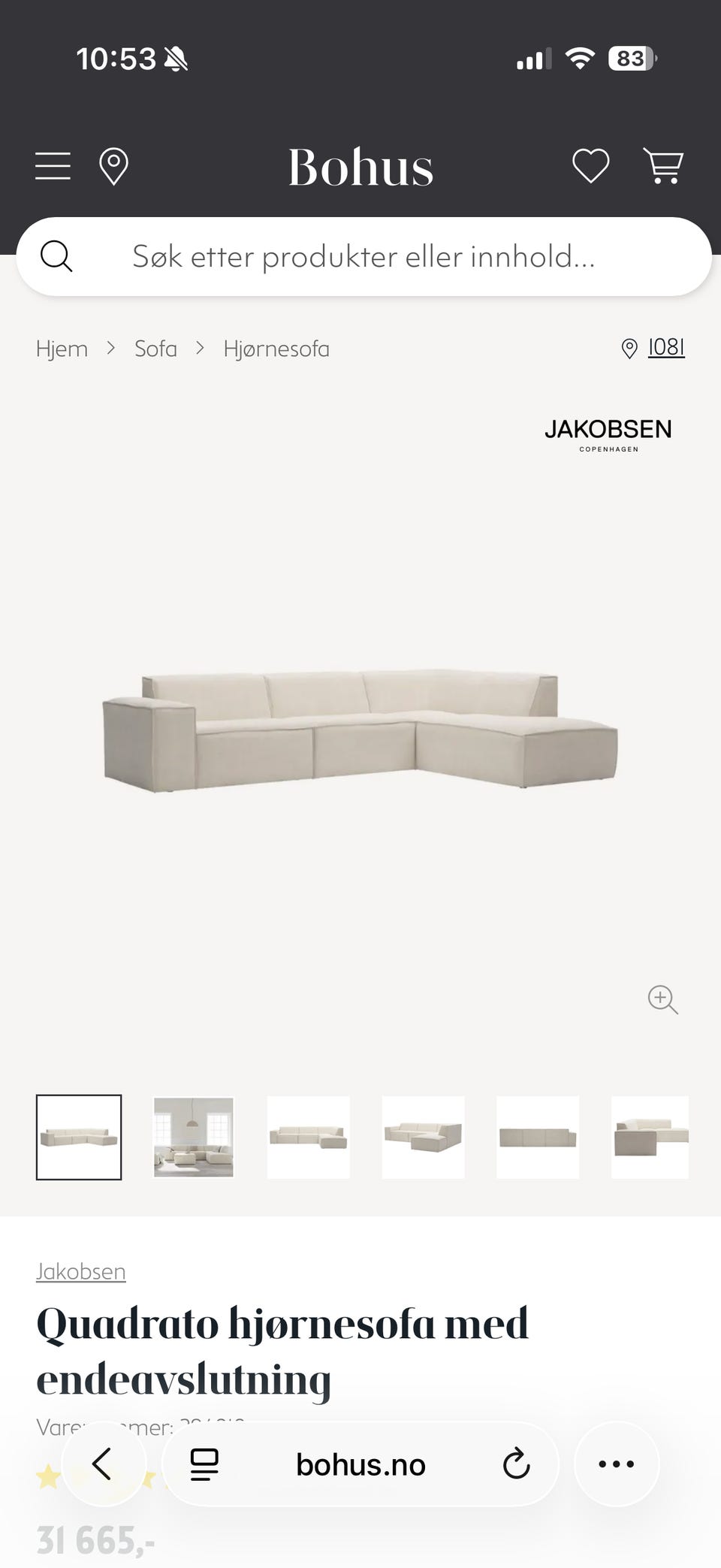Open the 1081 store location link
Screen dimensions: 721x1568
point(665,347)
